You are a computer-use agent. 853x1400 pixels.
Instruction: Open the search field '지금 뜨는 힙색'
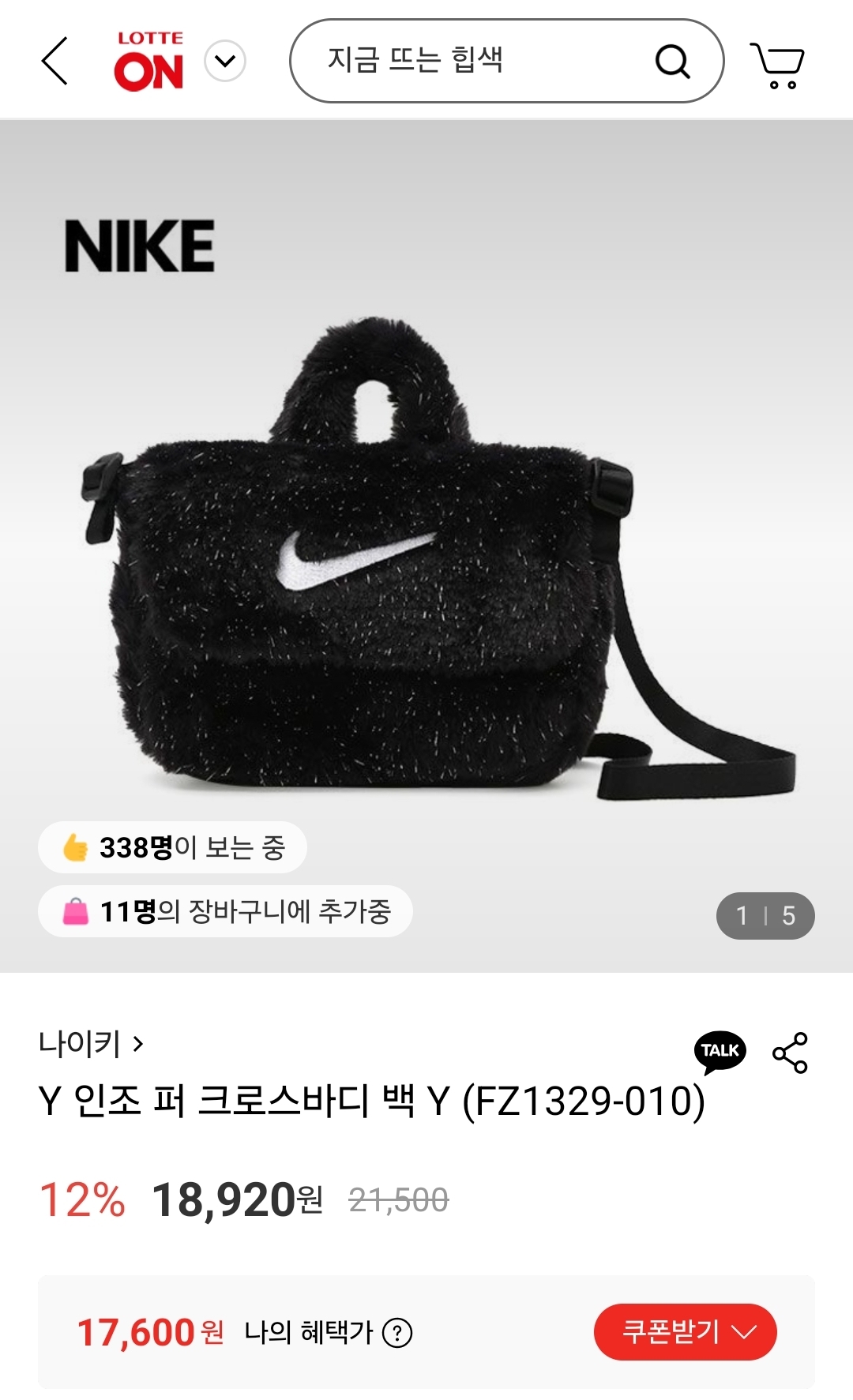[x=474, y=61]
